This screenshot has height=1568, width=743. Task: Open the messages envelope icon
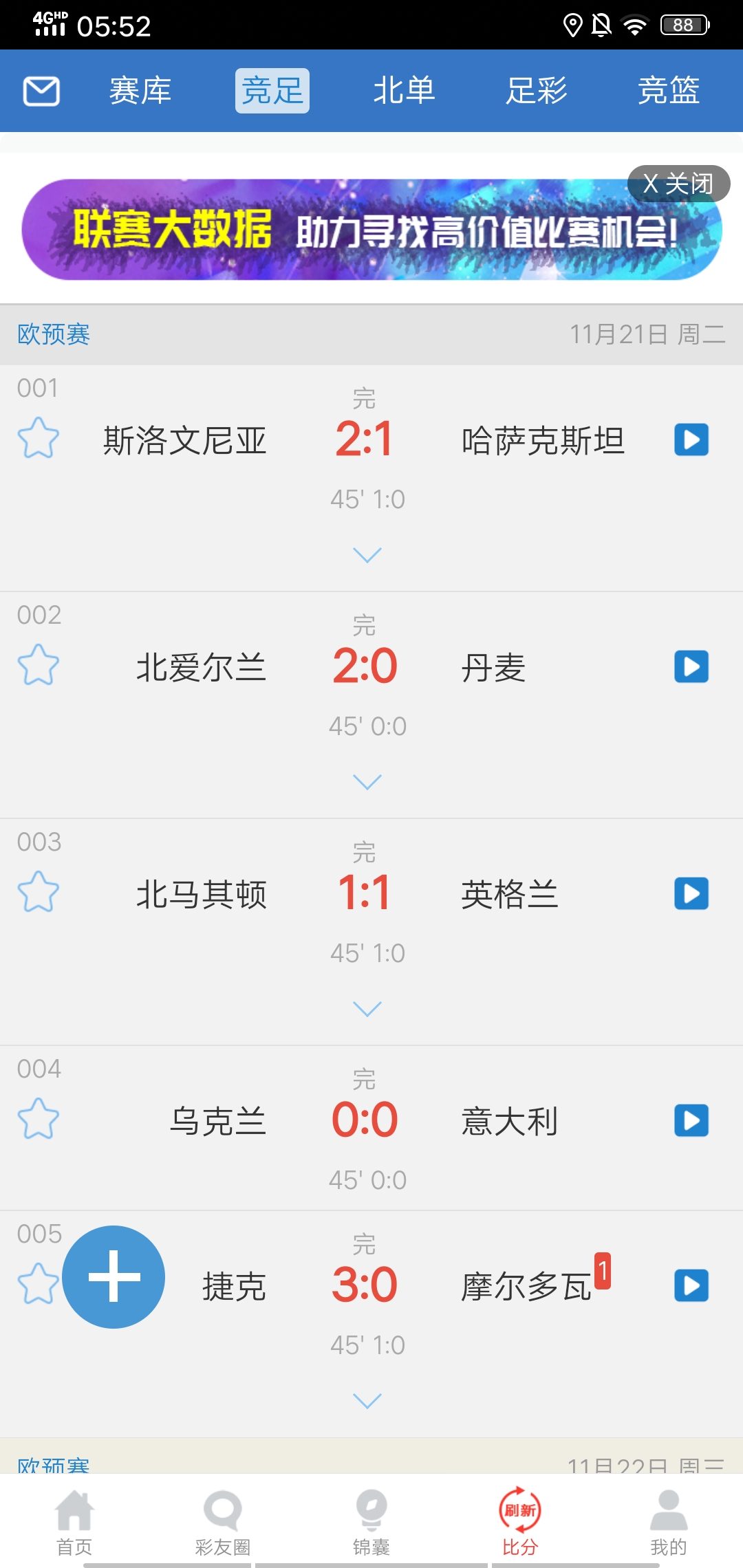tap(41, 91)
